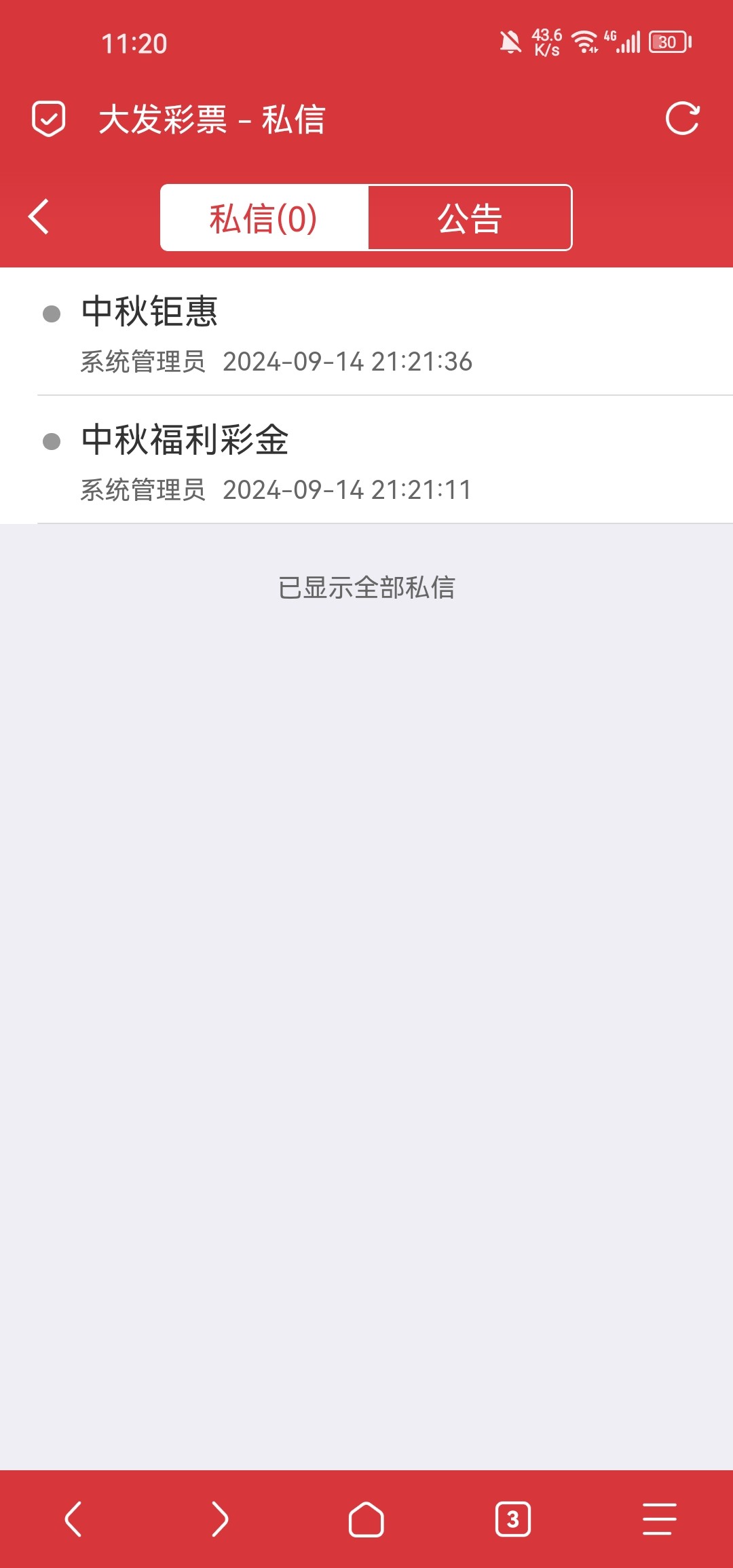Open the 中秋福利彩金 message

click(x=366, y=461)
